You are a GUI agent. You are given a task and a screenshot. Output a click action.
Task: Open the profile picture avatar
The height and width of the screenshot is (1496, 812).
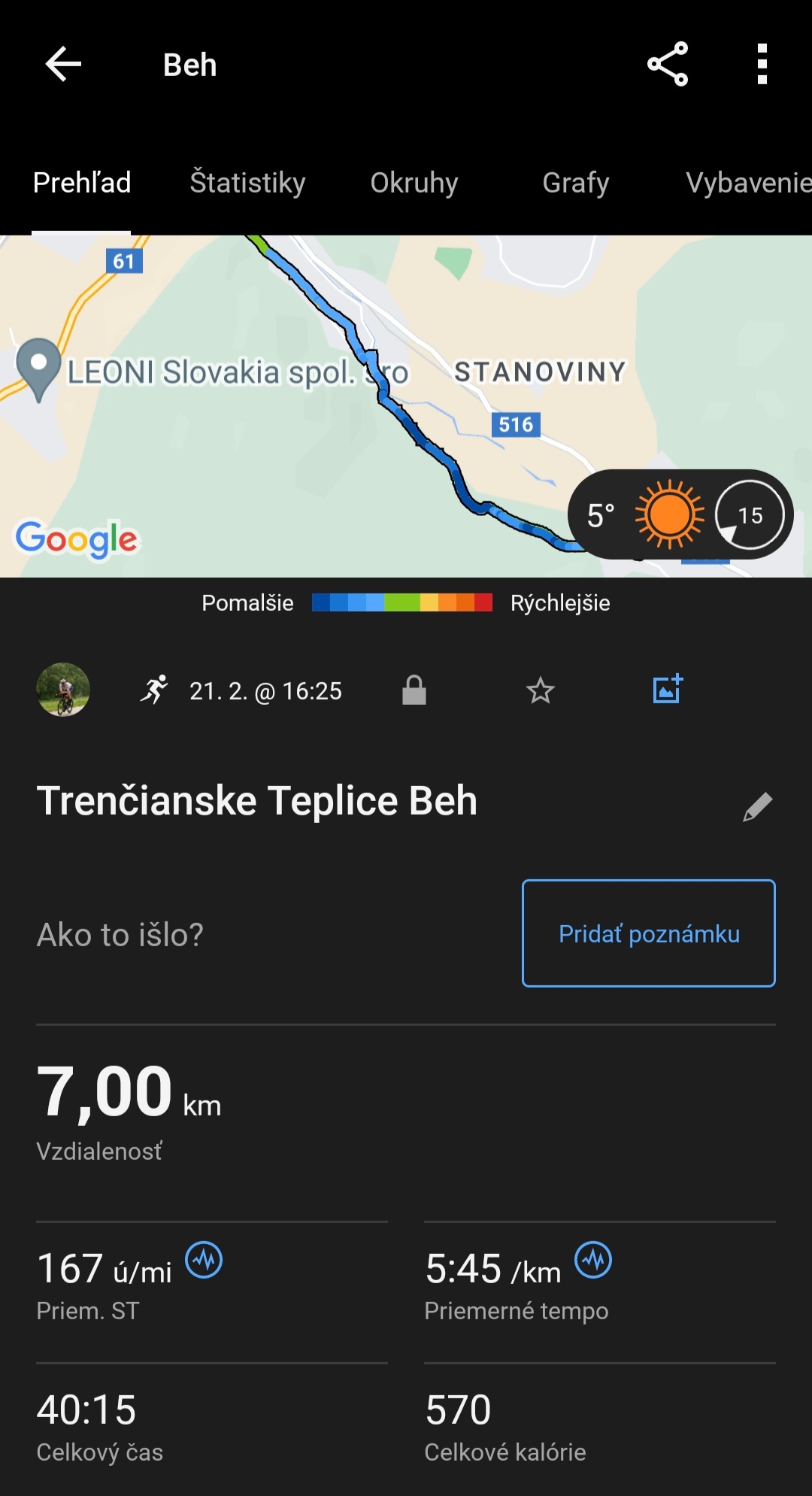point(63,690)
